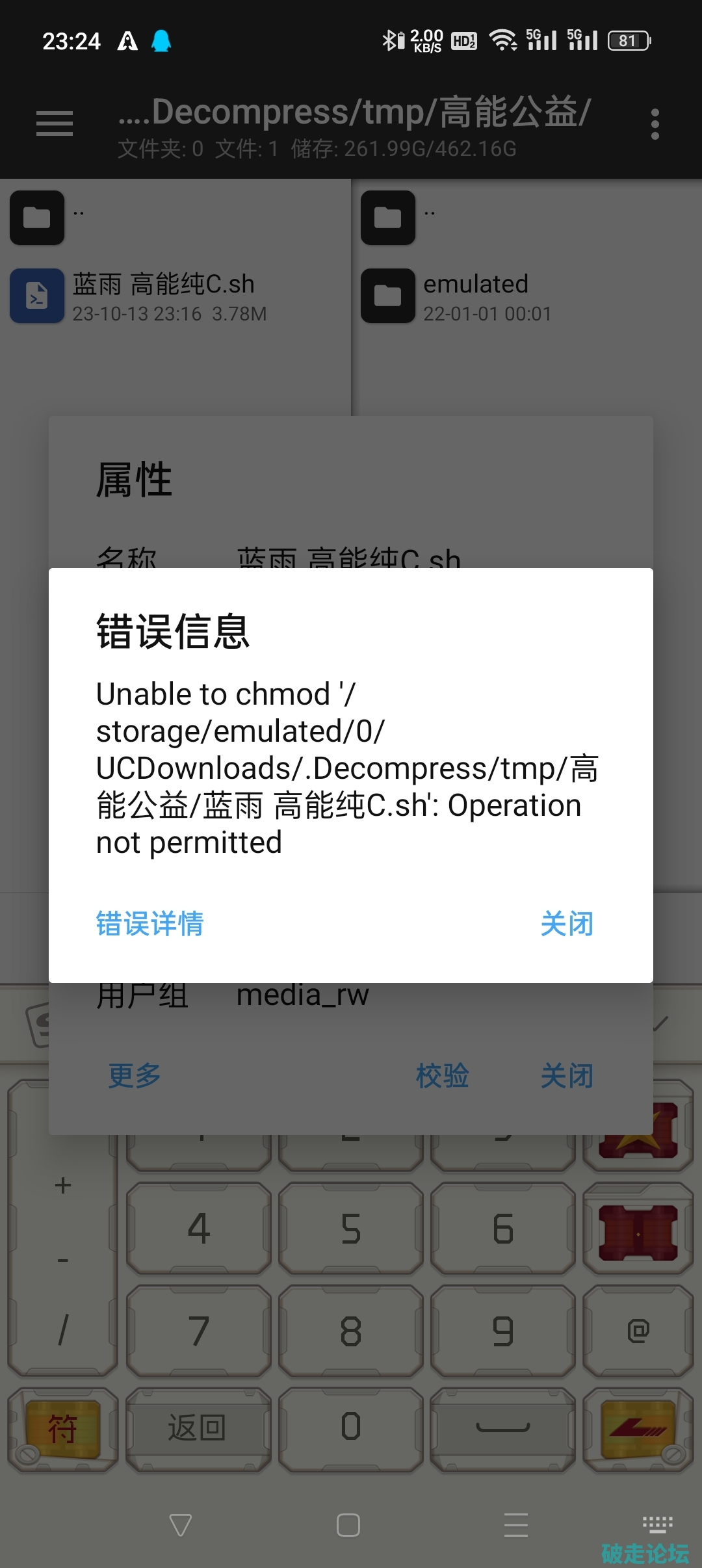Close the error message dialog
The height and width of the screenshot is (1568, 702).
point(567,924)
